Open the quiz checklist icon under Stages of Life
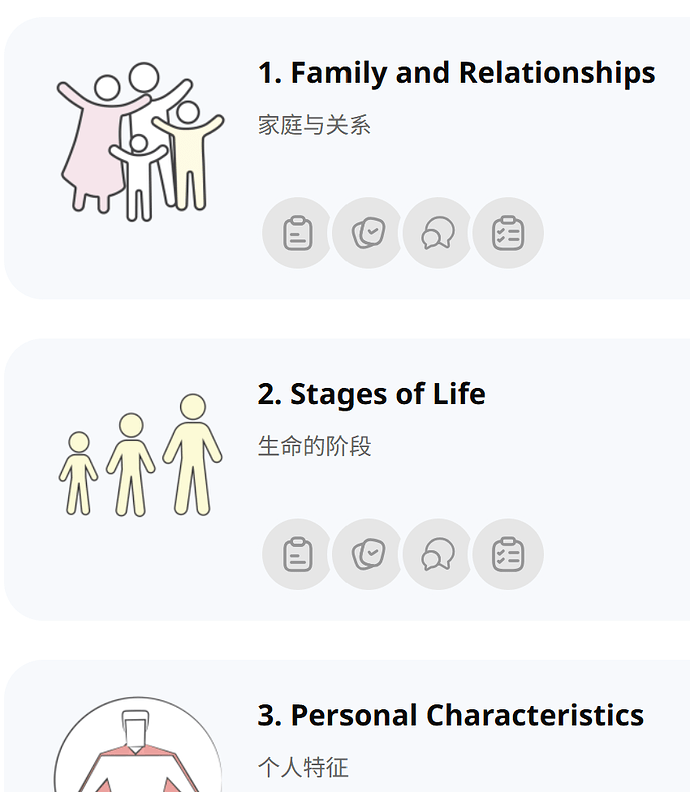Viewport: 690px width, 792px height. tap(508, 554)
